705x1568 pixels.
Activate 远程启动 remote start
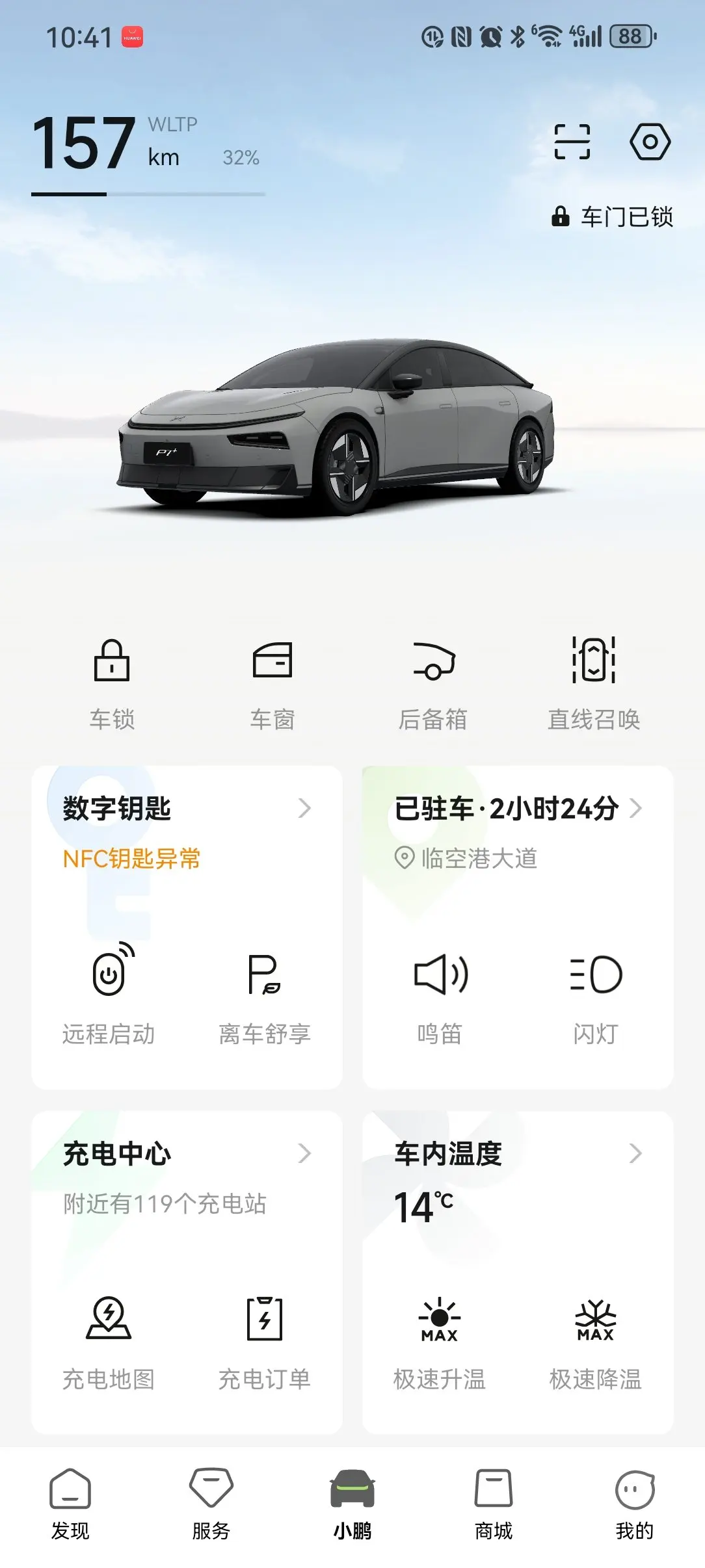pos(109,995)
